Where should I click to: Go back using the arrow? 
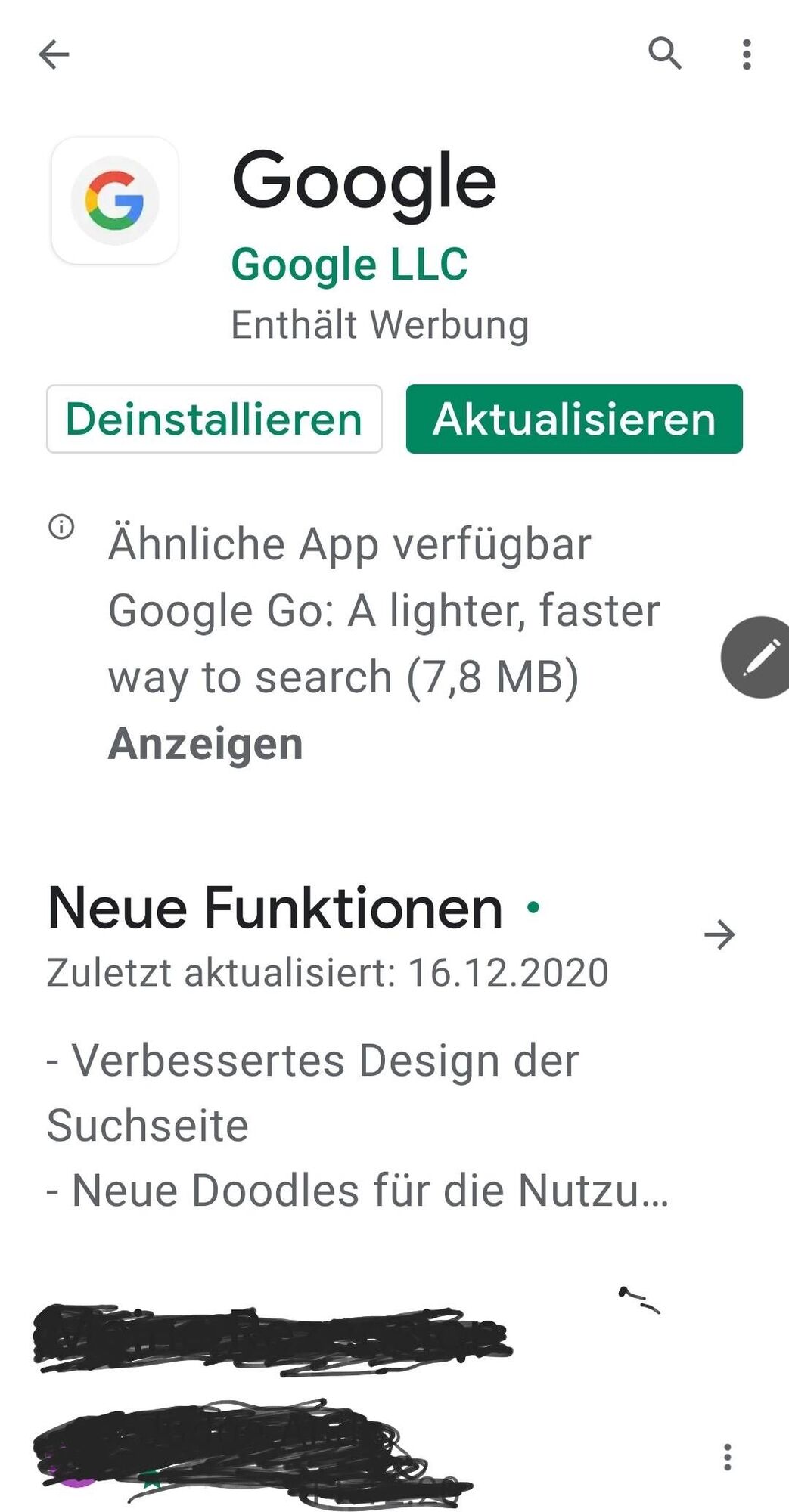(54, 54)
